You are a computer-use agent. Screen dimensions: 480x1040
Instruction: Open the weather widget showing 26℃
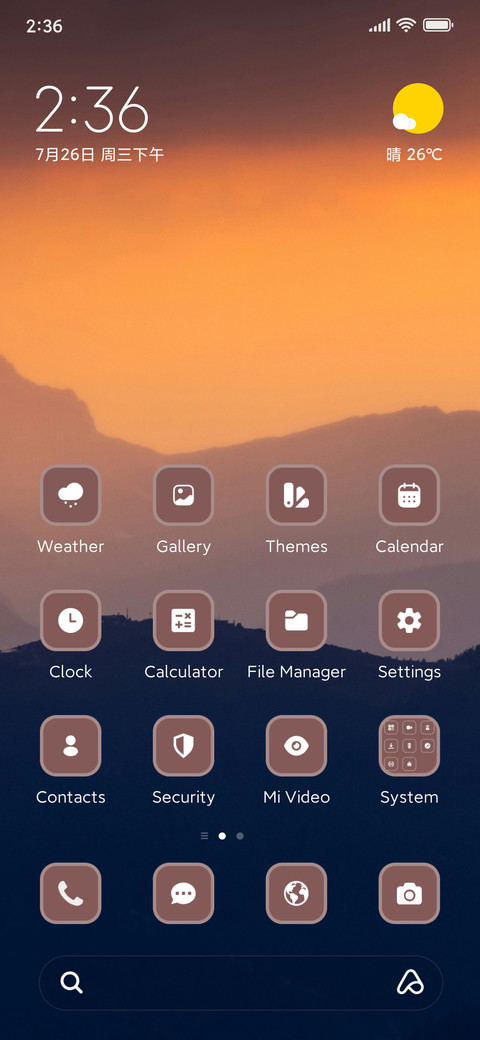(416, 123)
